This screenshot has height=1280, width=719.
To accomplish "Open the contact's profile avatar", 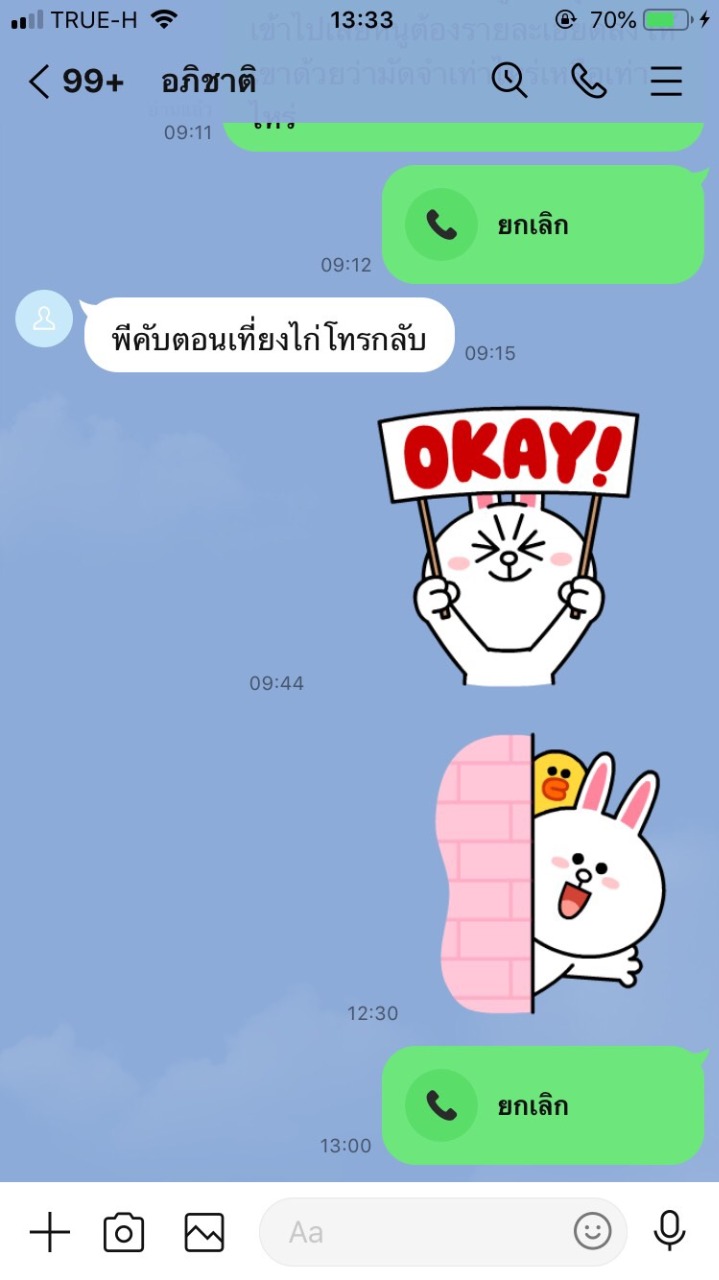I will coord(44,319).
